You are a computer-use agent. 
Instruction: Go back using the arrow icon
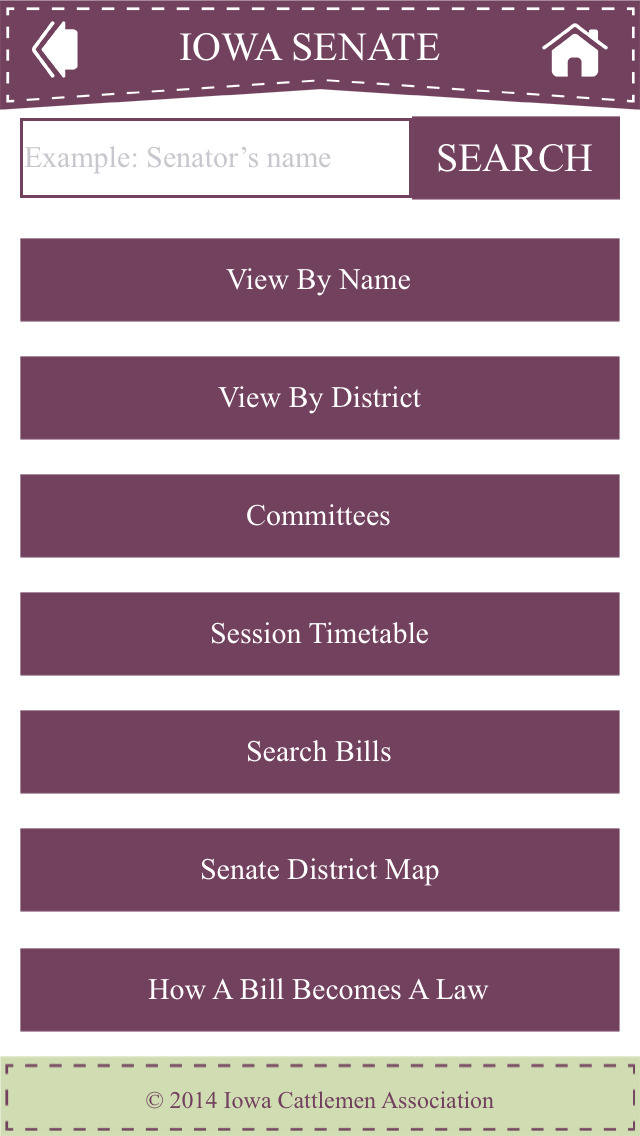[x=55, y=49]
